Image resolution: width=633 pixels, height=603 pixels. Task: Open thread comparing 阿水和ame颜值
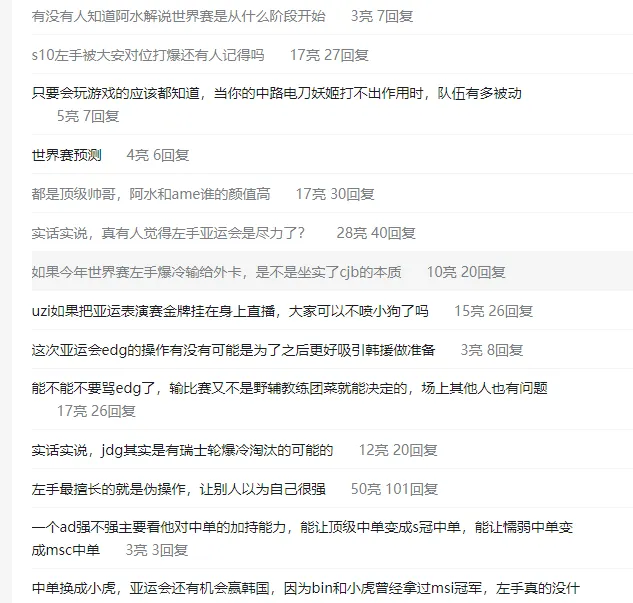pos(151,194)
